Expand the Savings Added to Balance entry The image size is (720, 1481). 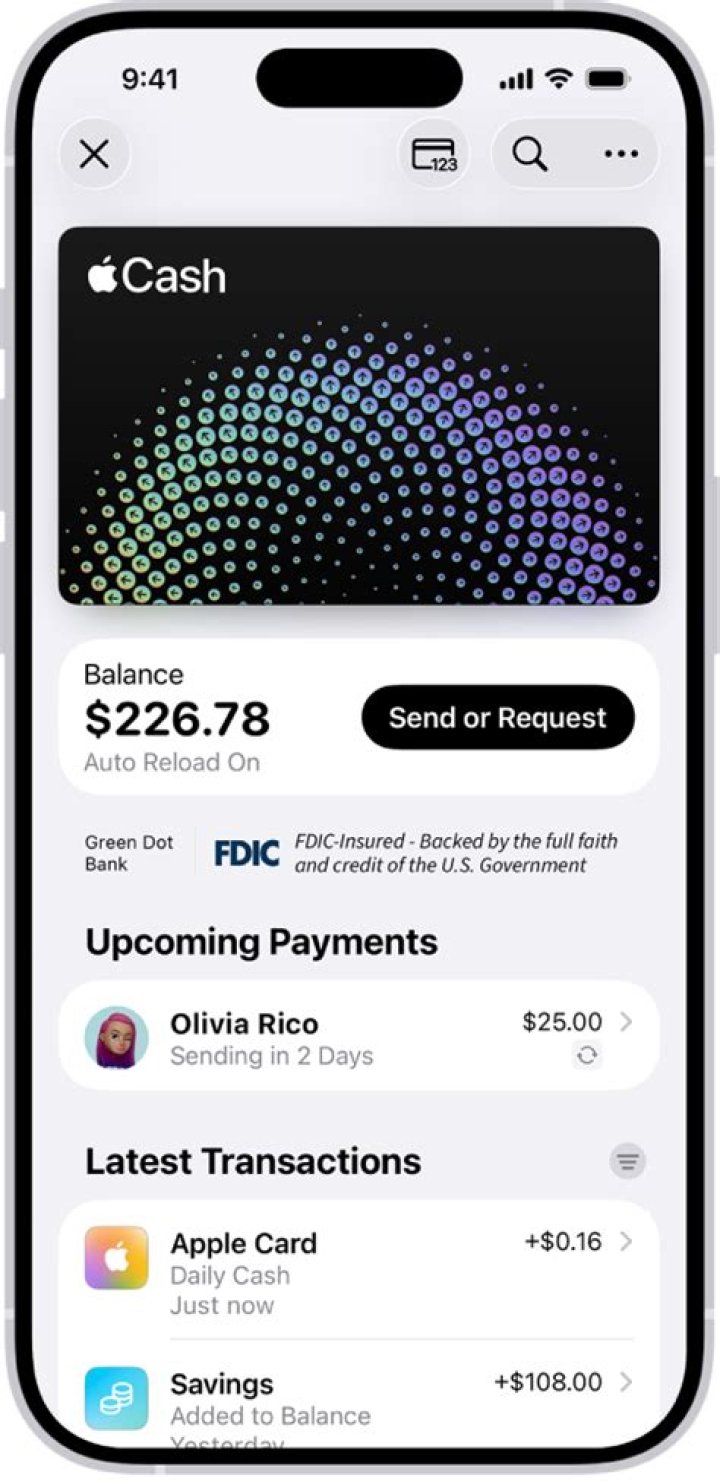[x=629, y=1383]
